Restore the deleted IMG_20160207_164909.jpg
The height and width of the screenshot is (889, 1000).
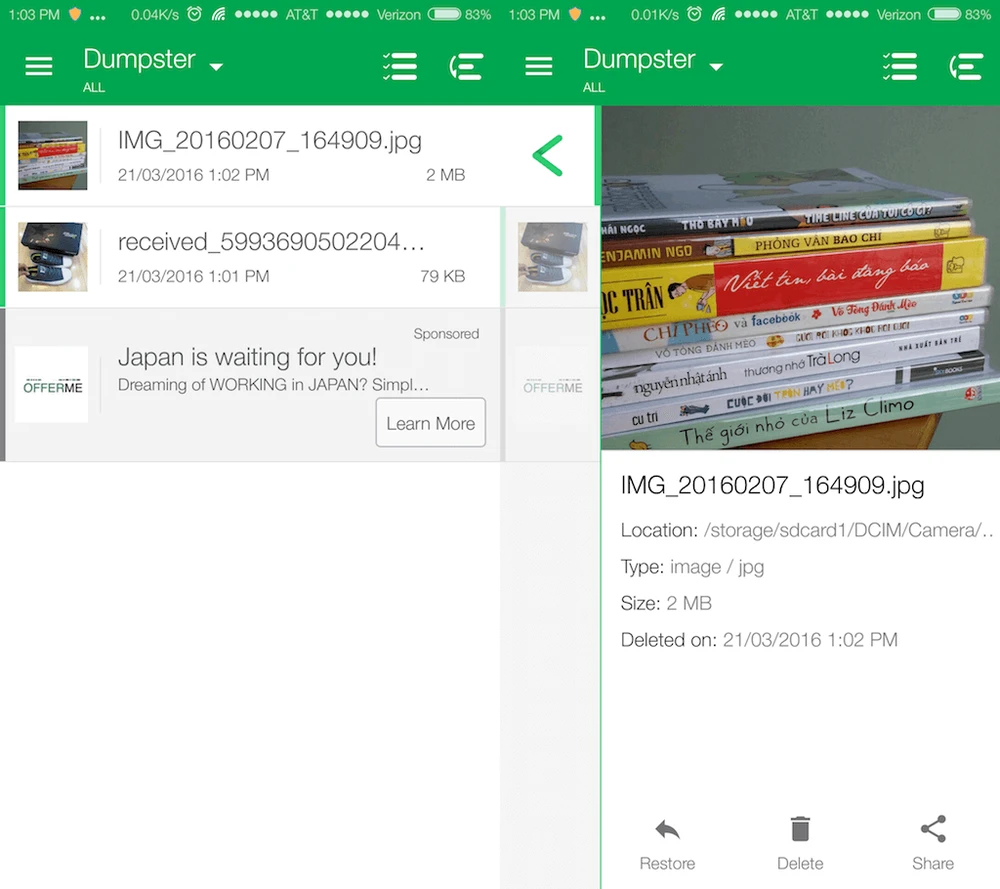(667, 844)
